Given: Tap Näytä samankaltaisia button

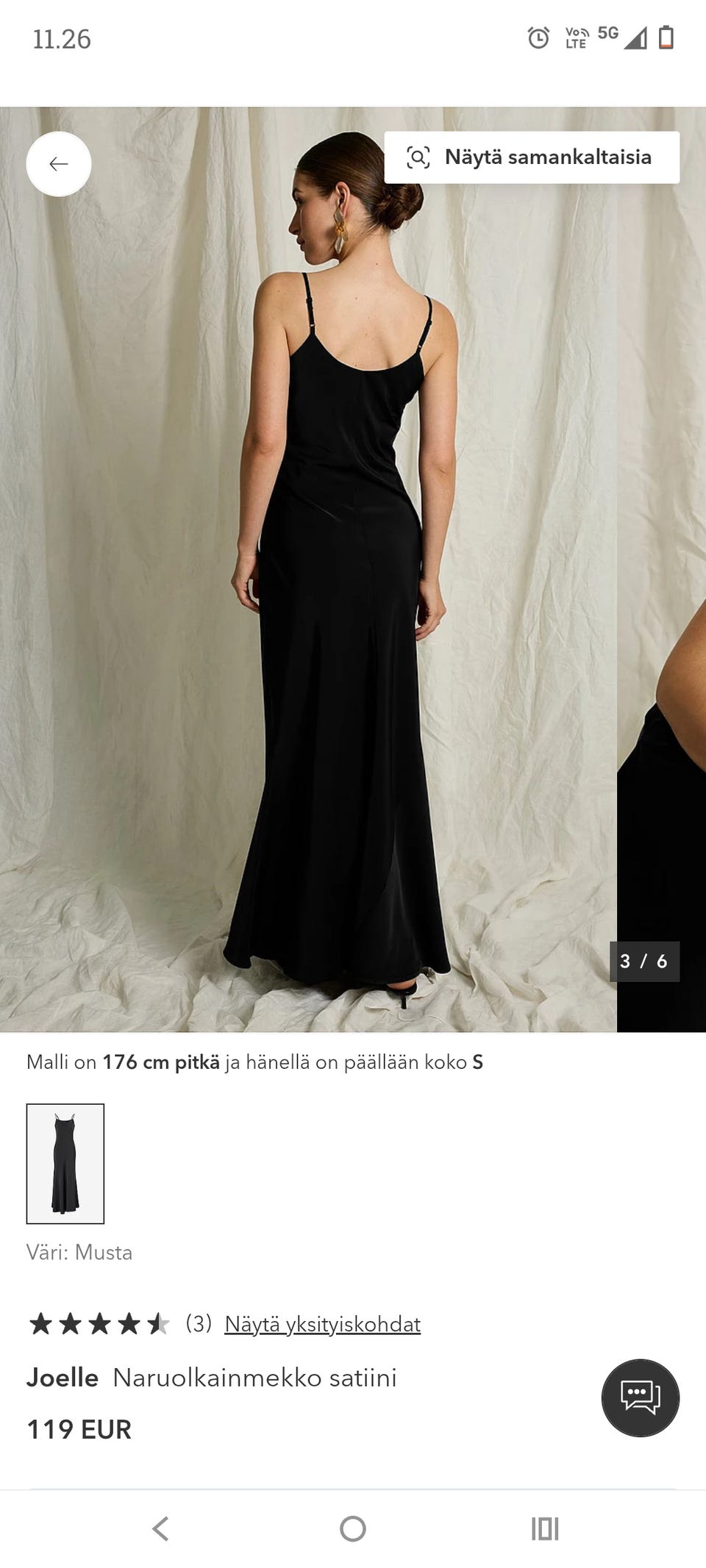Looking at the screenshot, I should click(x=532, y=157).
